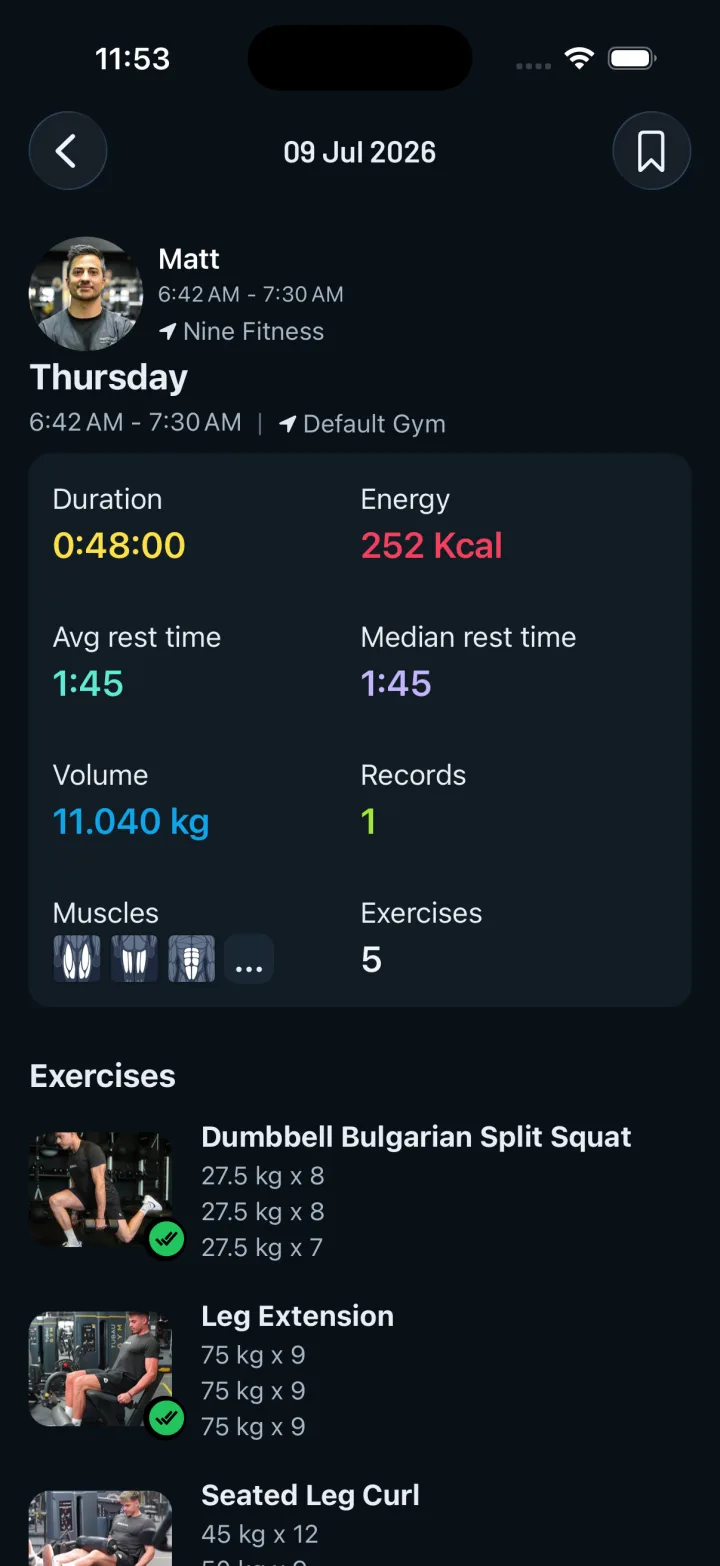Expand the muscles list via the ellipsis
The image size is (720, 1566).
(x=248, y=959)
